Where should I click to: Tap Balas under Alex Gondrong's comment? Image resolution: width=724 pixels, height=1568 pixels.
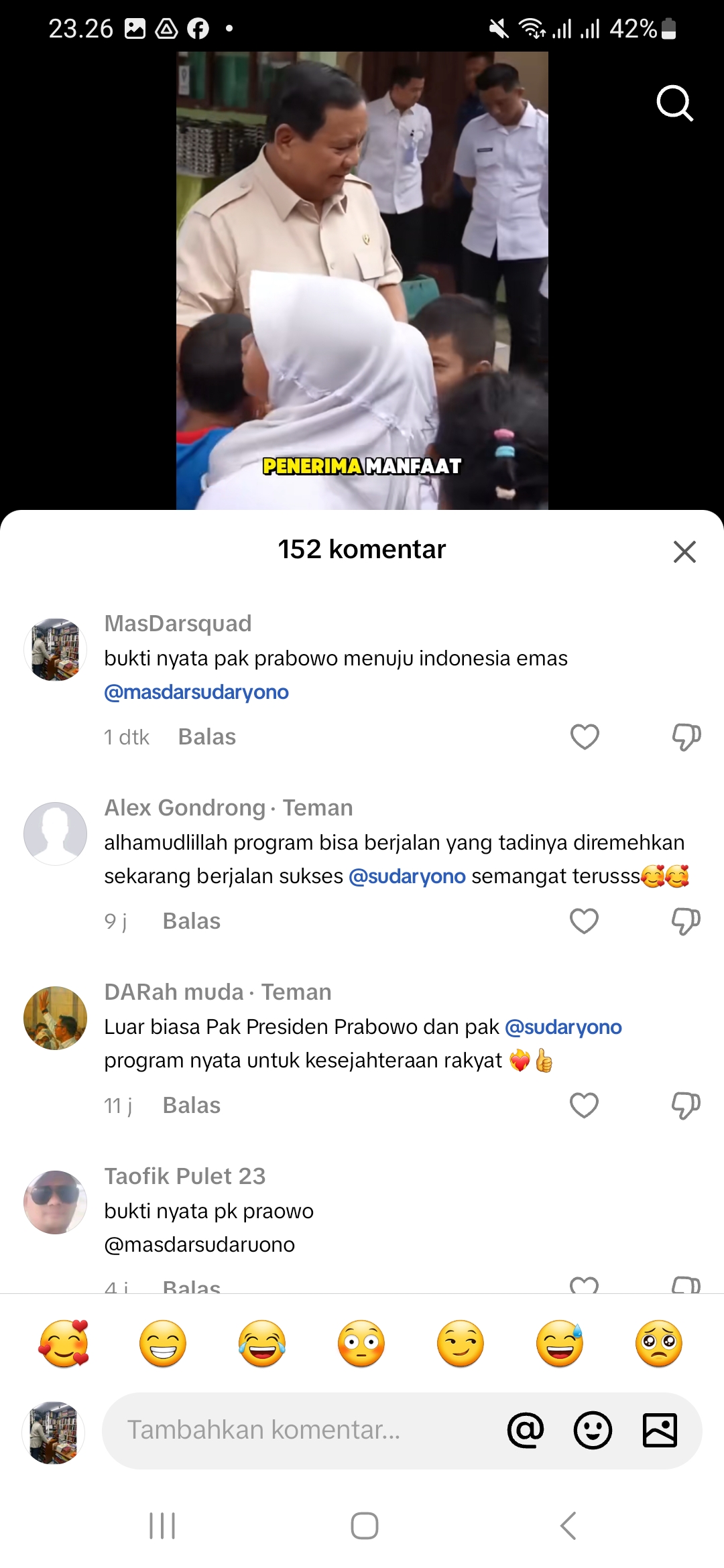click(192, 921)
